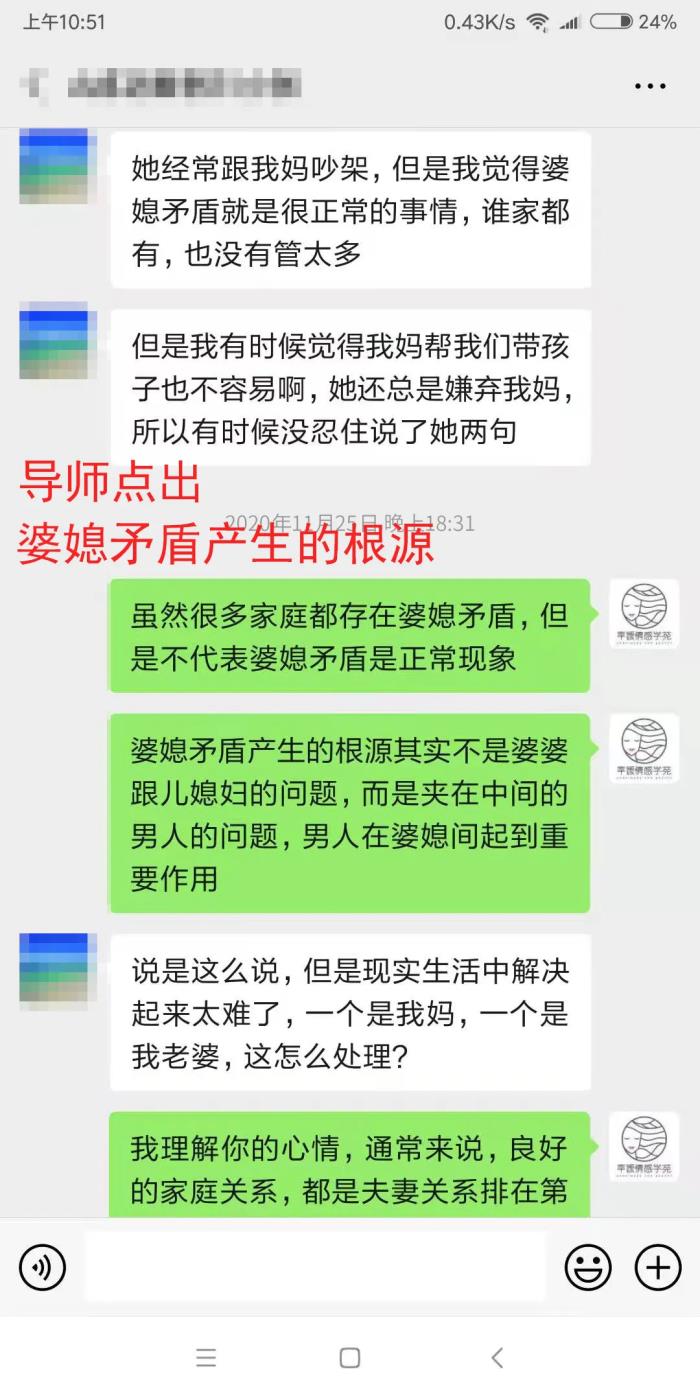
Task: Switch to voice message input
Action: [42, 1268]
